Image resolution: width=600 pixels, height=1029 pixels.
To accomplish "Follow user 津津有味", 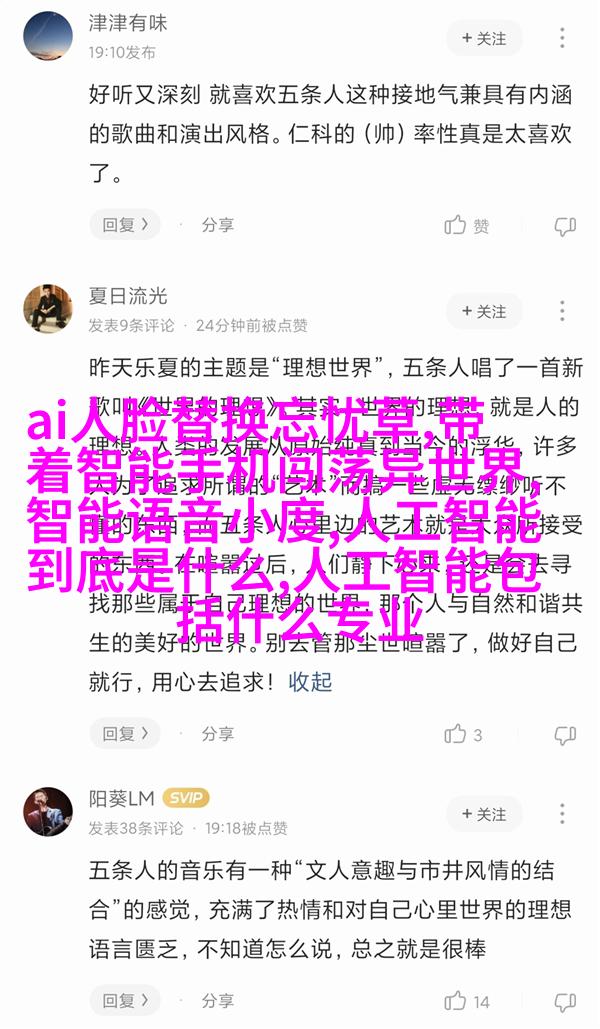I will (x=484, y=39).
